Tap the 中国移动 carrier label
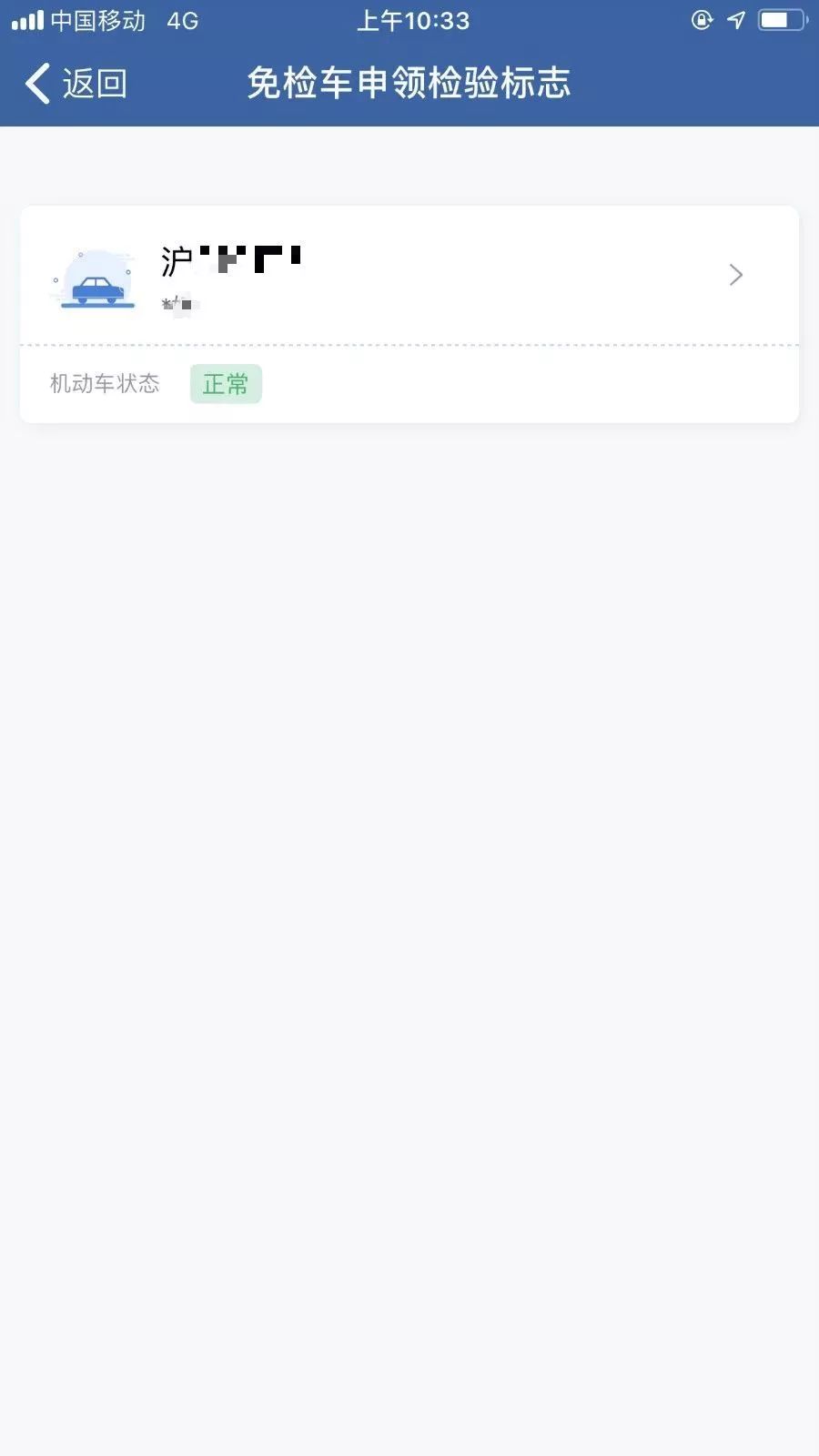The image size is (819, 1456). point(96,20)
